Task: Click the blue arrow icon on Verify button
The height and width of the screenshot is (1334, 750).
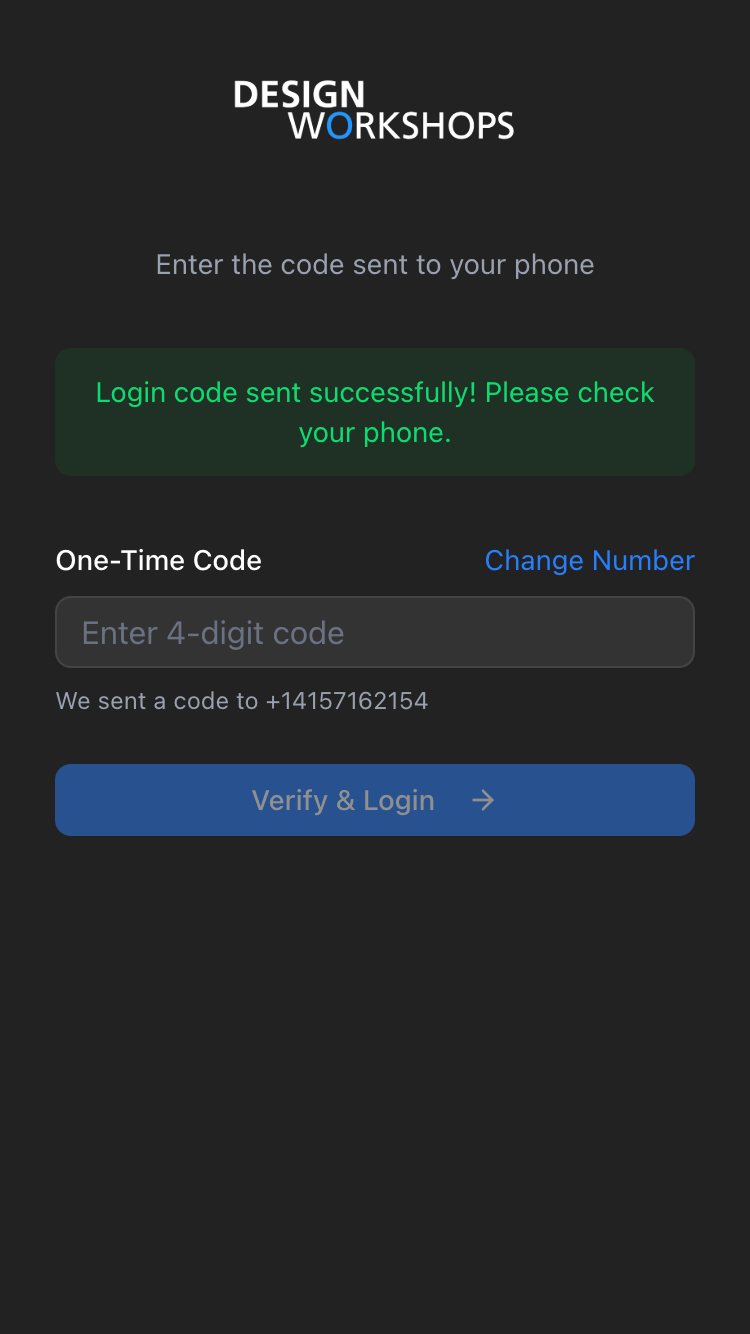Action: tap(483, 800)
